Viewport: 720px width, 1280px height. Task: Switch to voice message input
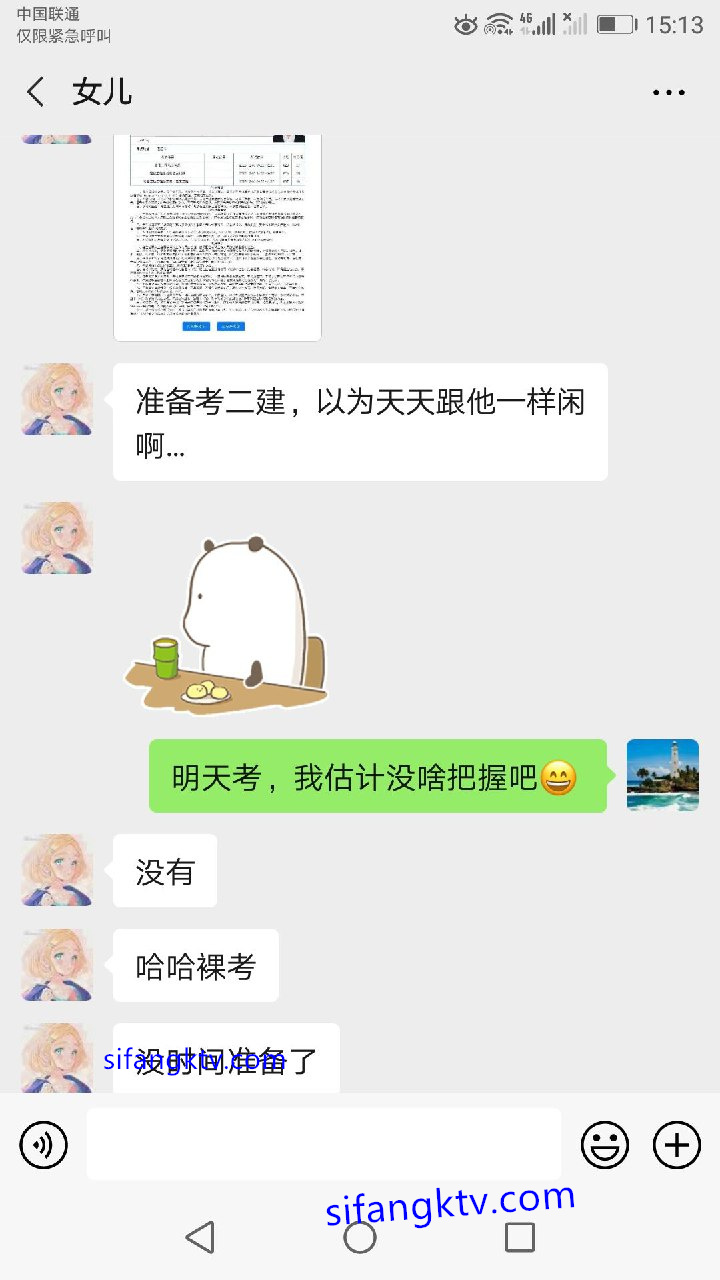pyautogui.click(x=44, y=1145)
